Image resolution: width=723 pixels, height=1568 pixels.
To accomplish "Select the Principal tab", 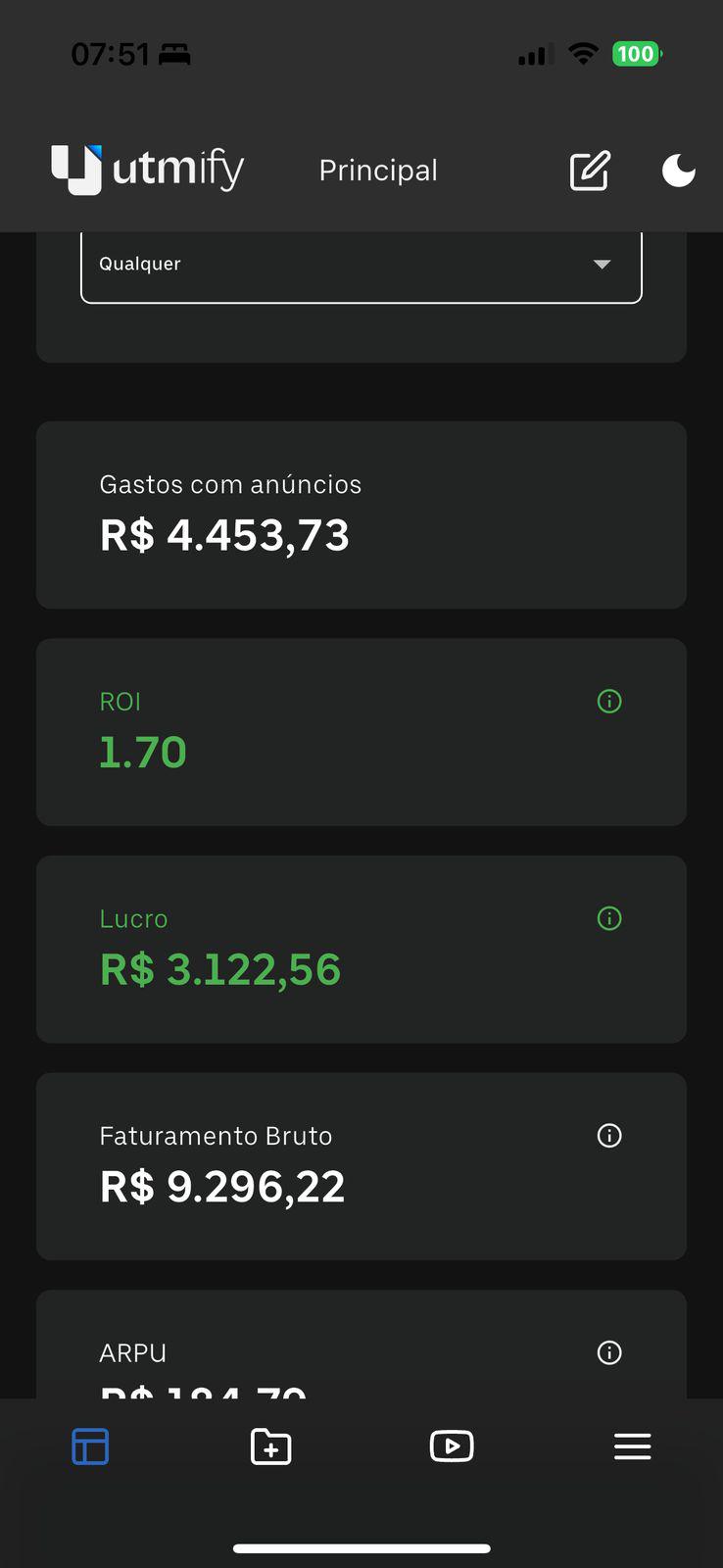I will 377,171.
